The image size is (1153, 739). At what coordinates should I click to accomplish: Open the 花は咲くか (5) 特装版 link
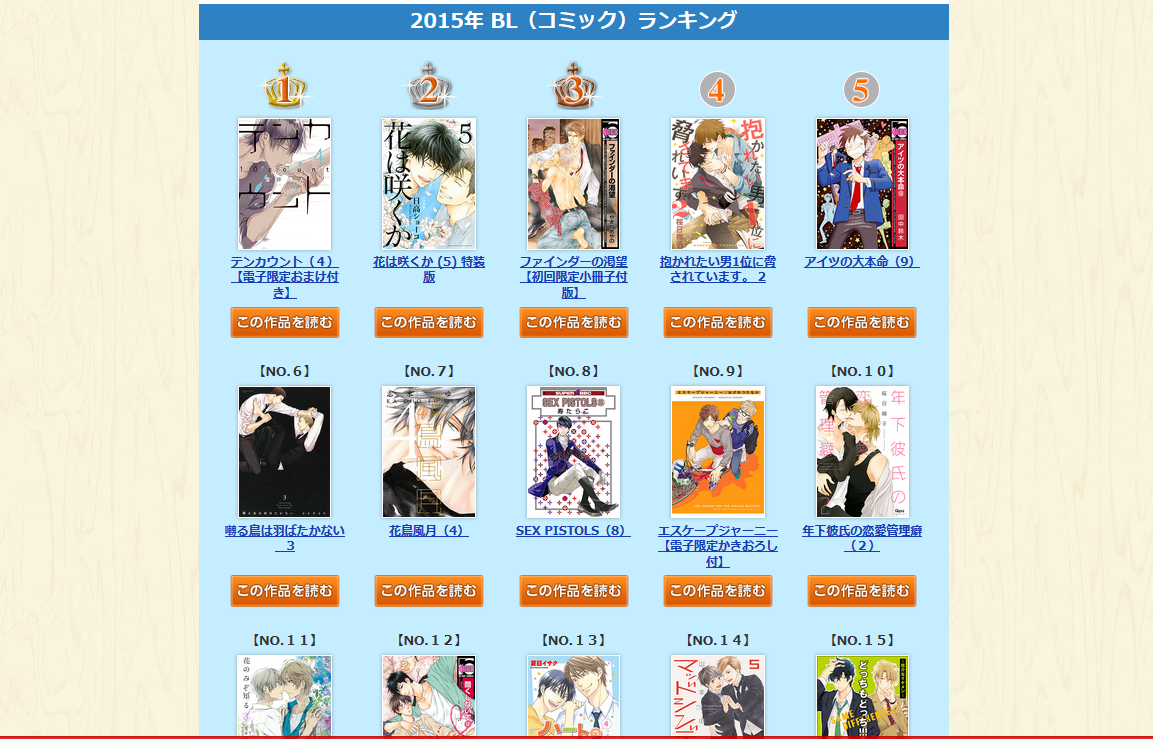point(429,262)
